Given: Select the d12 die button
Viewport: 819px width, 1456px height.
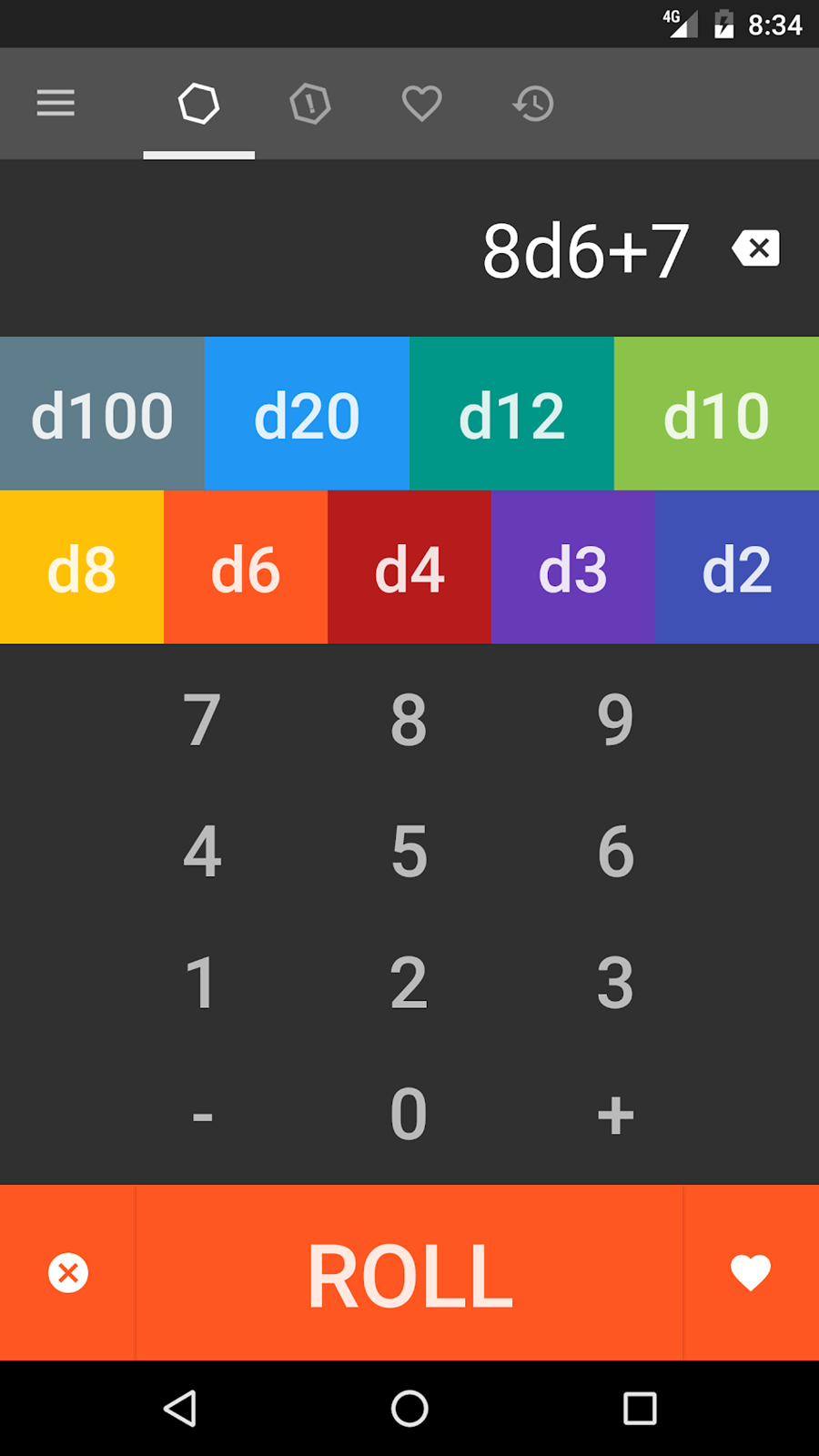Looking at the screenshot, I should pyautogui.click(x=511, y=413).
